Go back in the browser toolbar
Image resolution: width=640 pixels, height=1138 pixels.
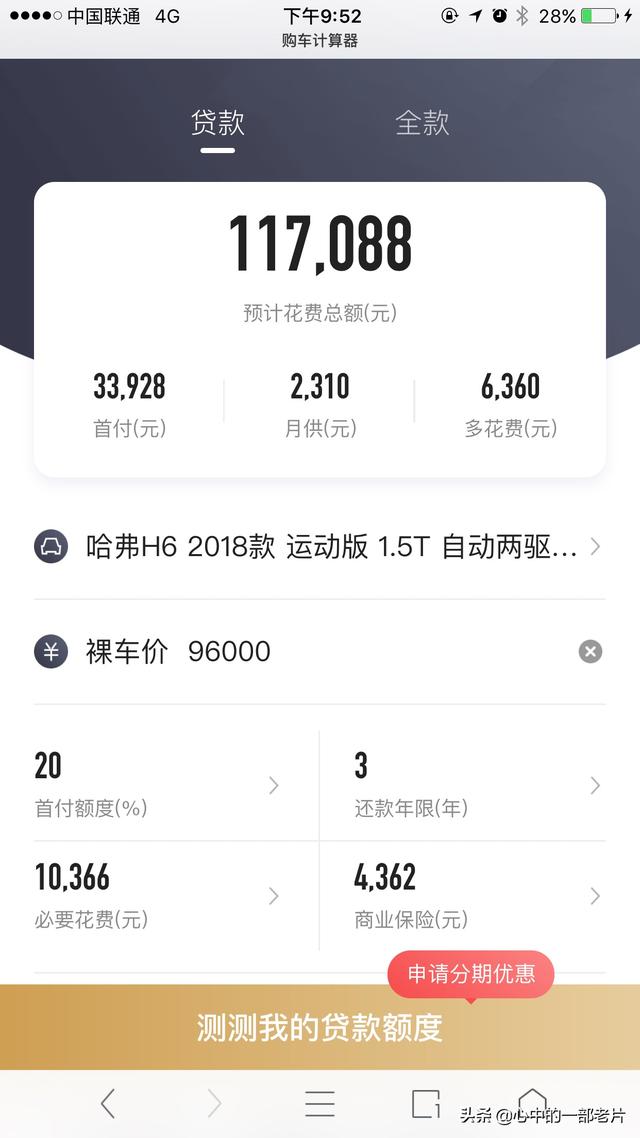[107, 1104]
